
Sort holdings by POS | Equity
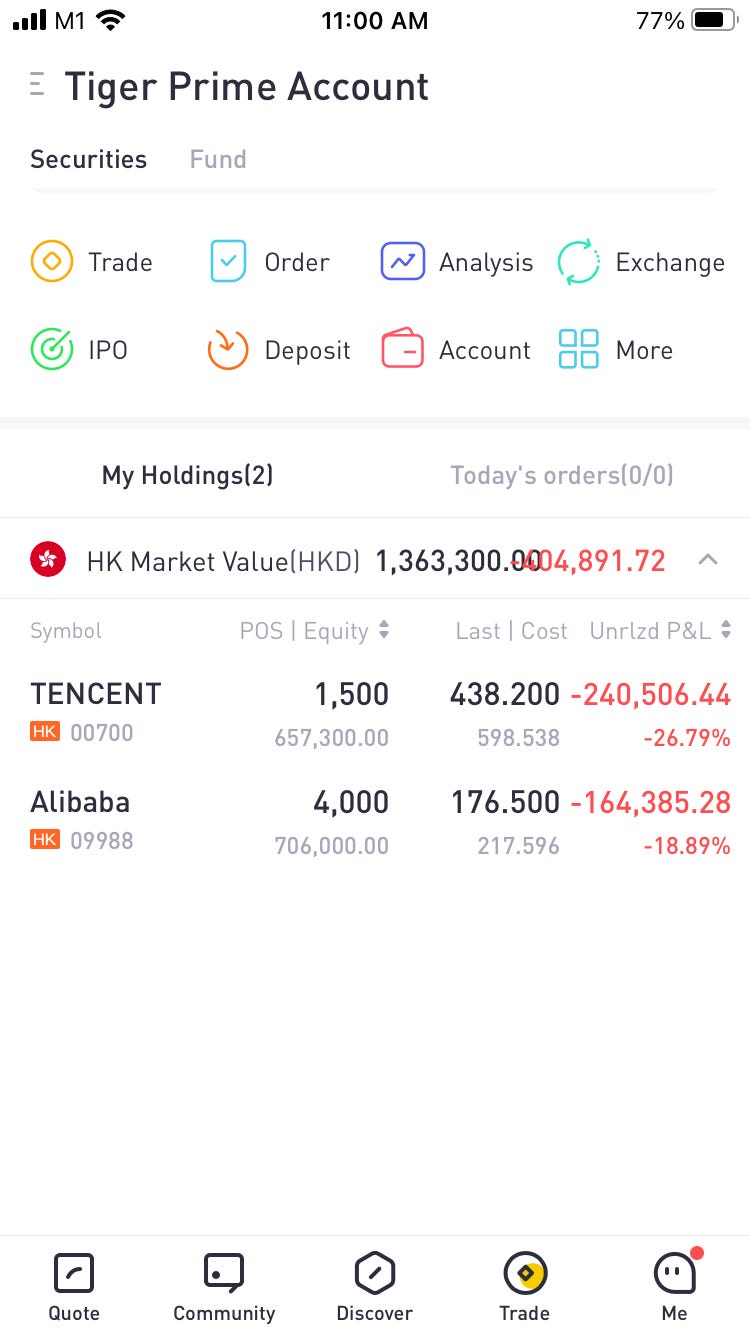click(x=314, y=631)
